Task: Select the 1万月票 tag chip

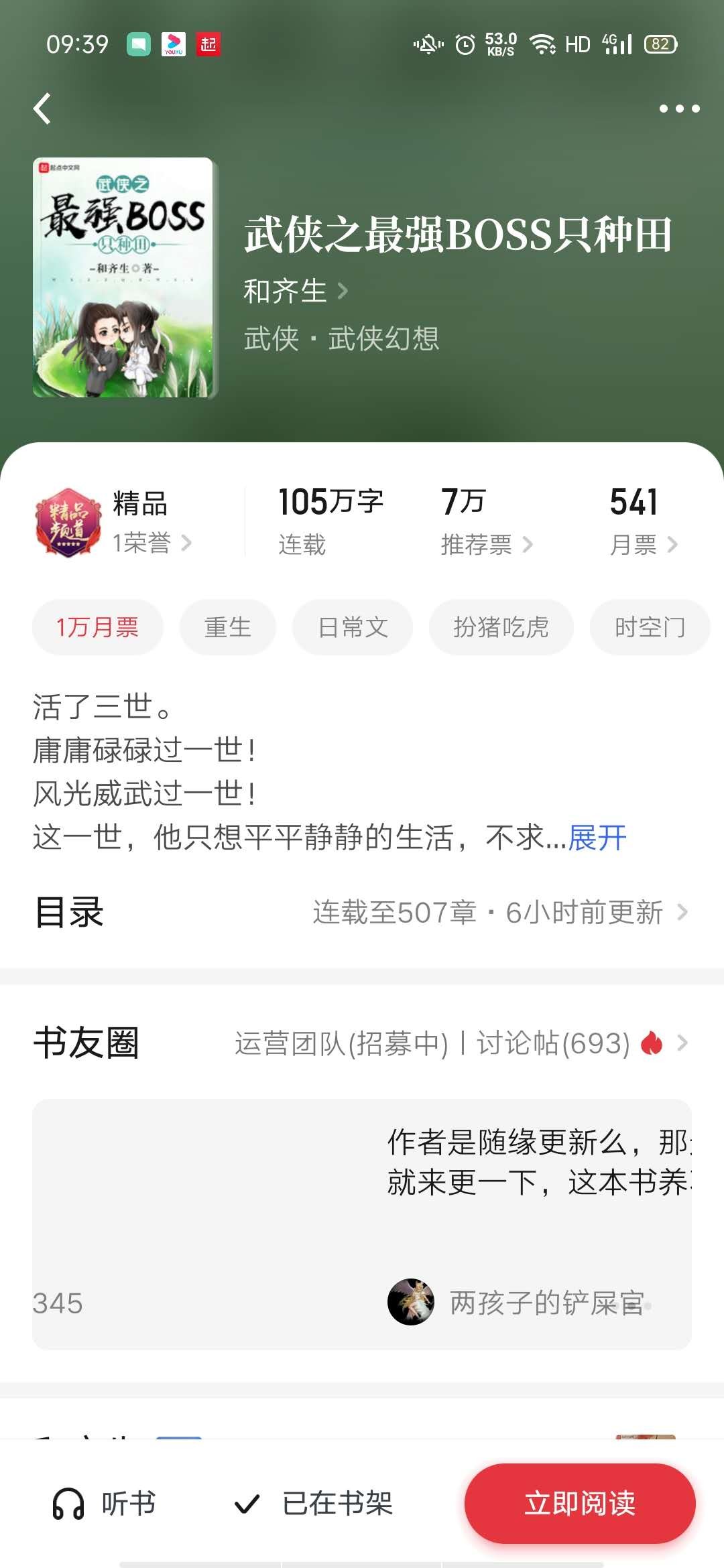Action: [97, 627]
